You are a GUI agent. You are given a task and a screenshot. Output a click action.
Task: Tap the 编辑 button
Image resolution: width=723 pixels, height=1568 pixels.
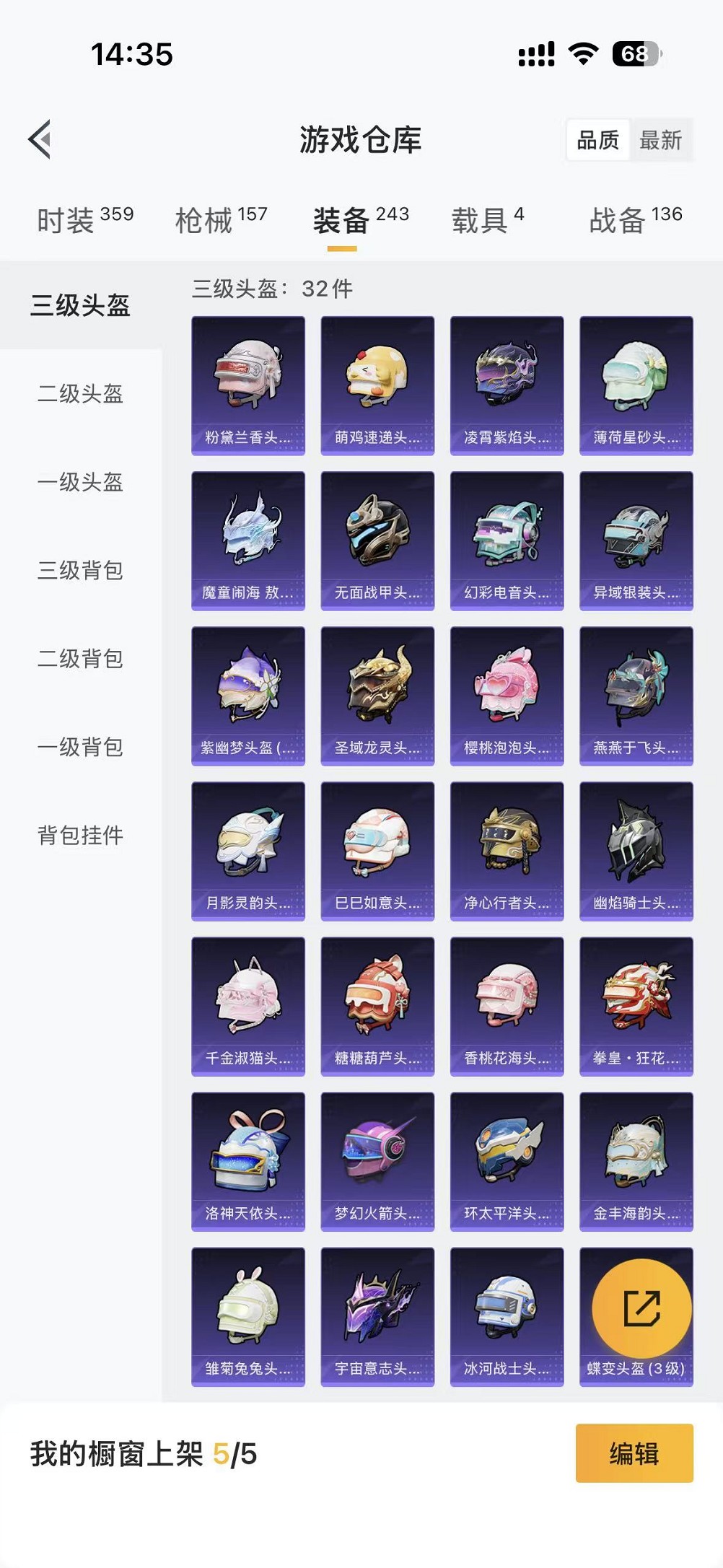tap(634, 1453)
